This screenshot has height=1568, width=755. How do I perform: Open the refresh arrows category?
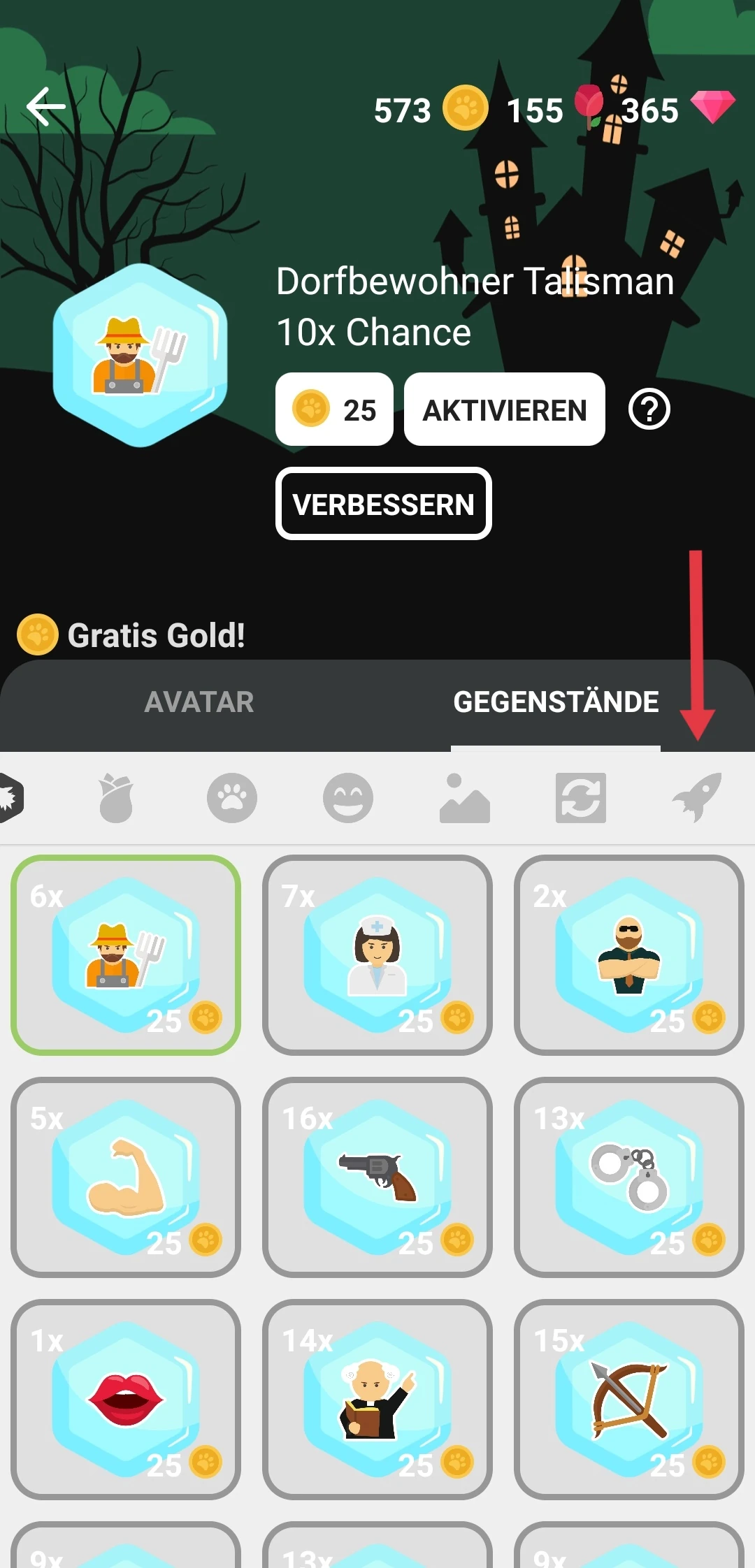tap(580, 798)
